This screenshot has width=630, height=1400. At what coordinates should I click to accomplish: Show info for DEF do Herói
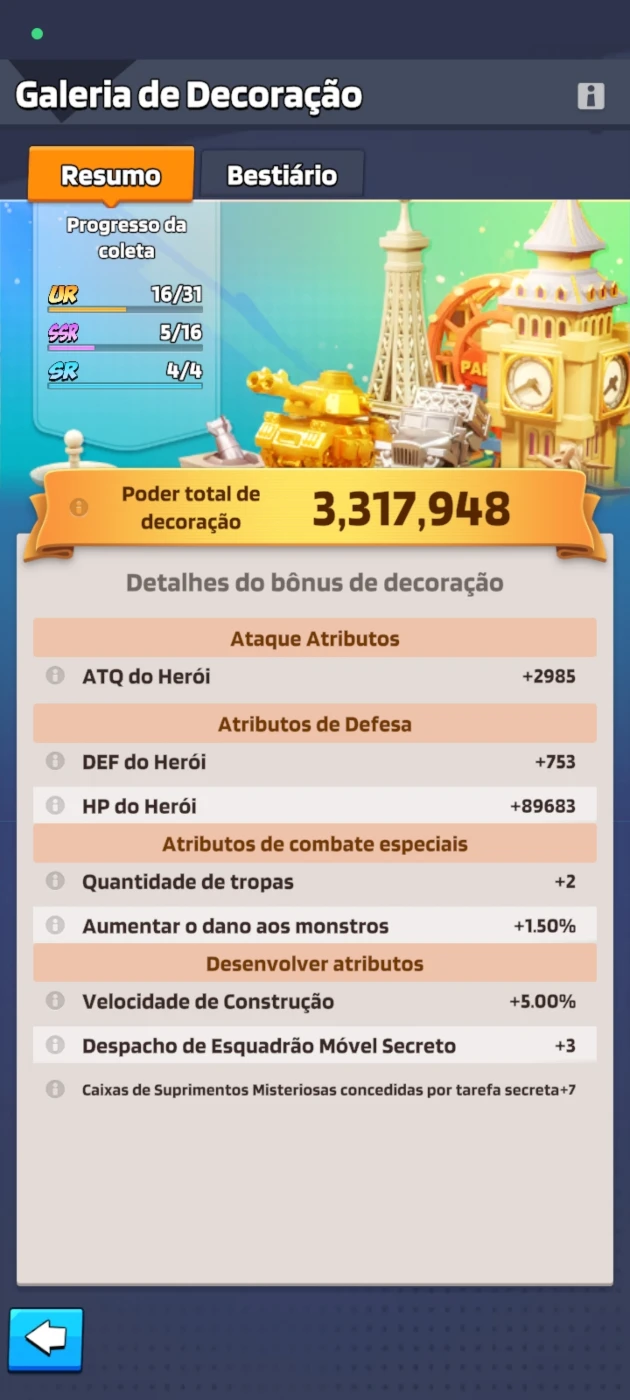55,761
